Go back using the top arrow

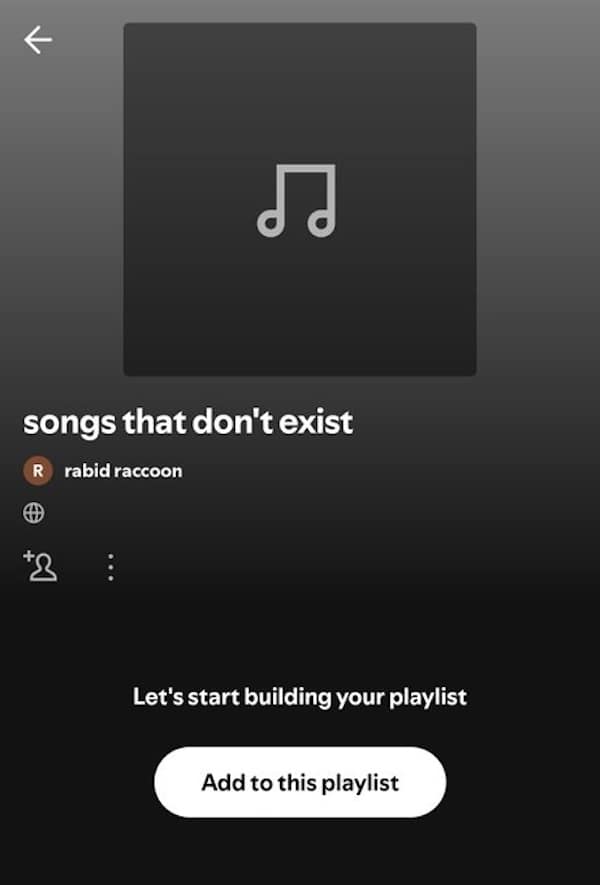click(x=38, y=40)
